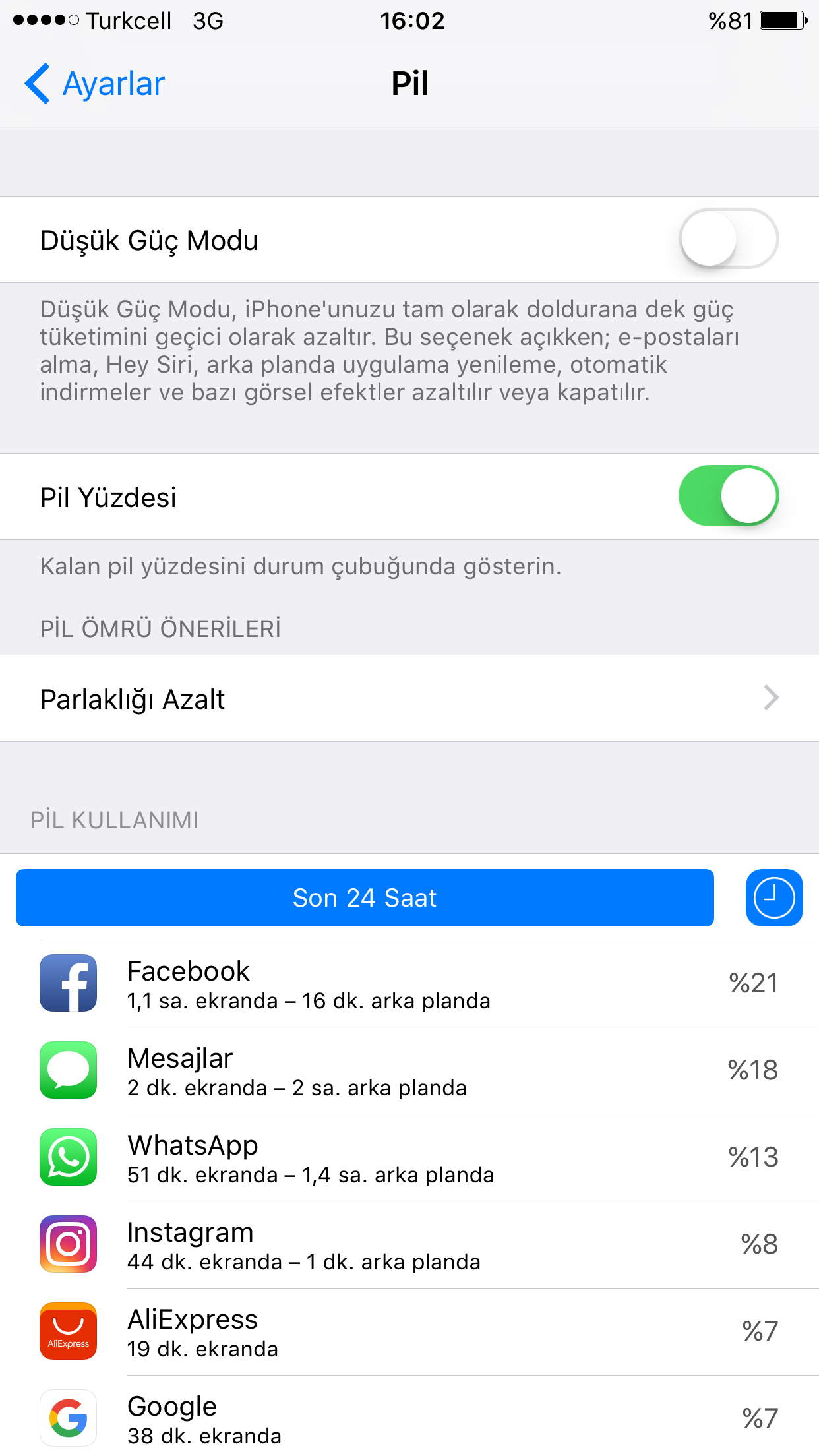
Task: Go back to Ayarlar
Action: 94,84
